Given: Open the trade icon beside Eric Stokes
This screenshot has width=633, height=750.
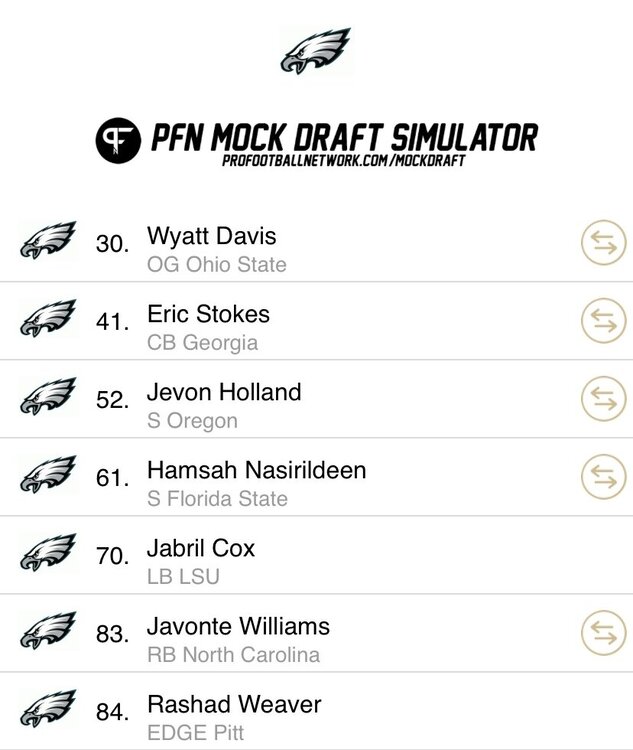Looking at the screenshot, I should pyautogui.click(x=603, y=321).
